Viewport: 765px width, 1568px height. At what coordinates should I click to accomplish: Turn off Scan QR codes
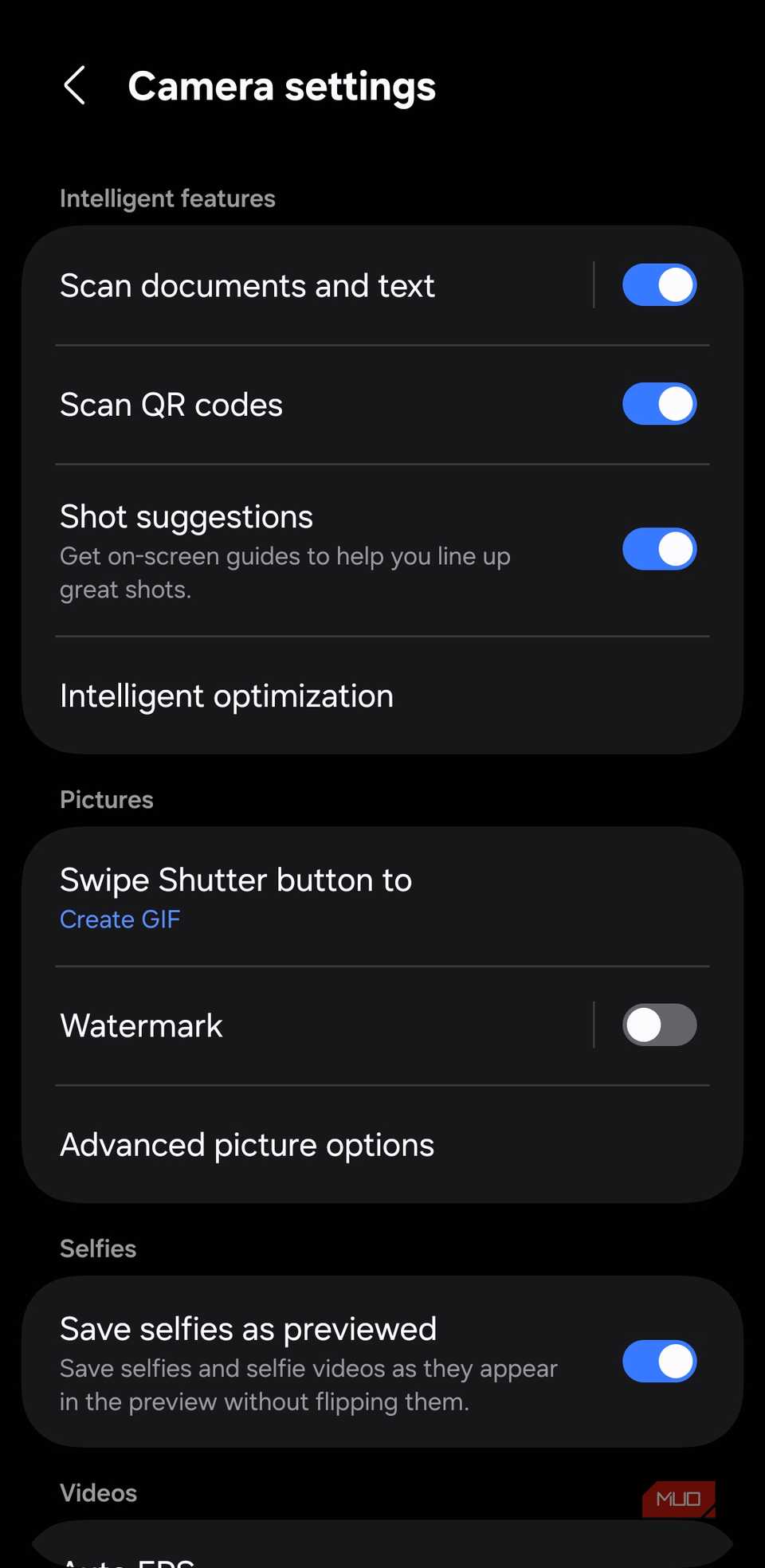click(659, 404)
